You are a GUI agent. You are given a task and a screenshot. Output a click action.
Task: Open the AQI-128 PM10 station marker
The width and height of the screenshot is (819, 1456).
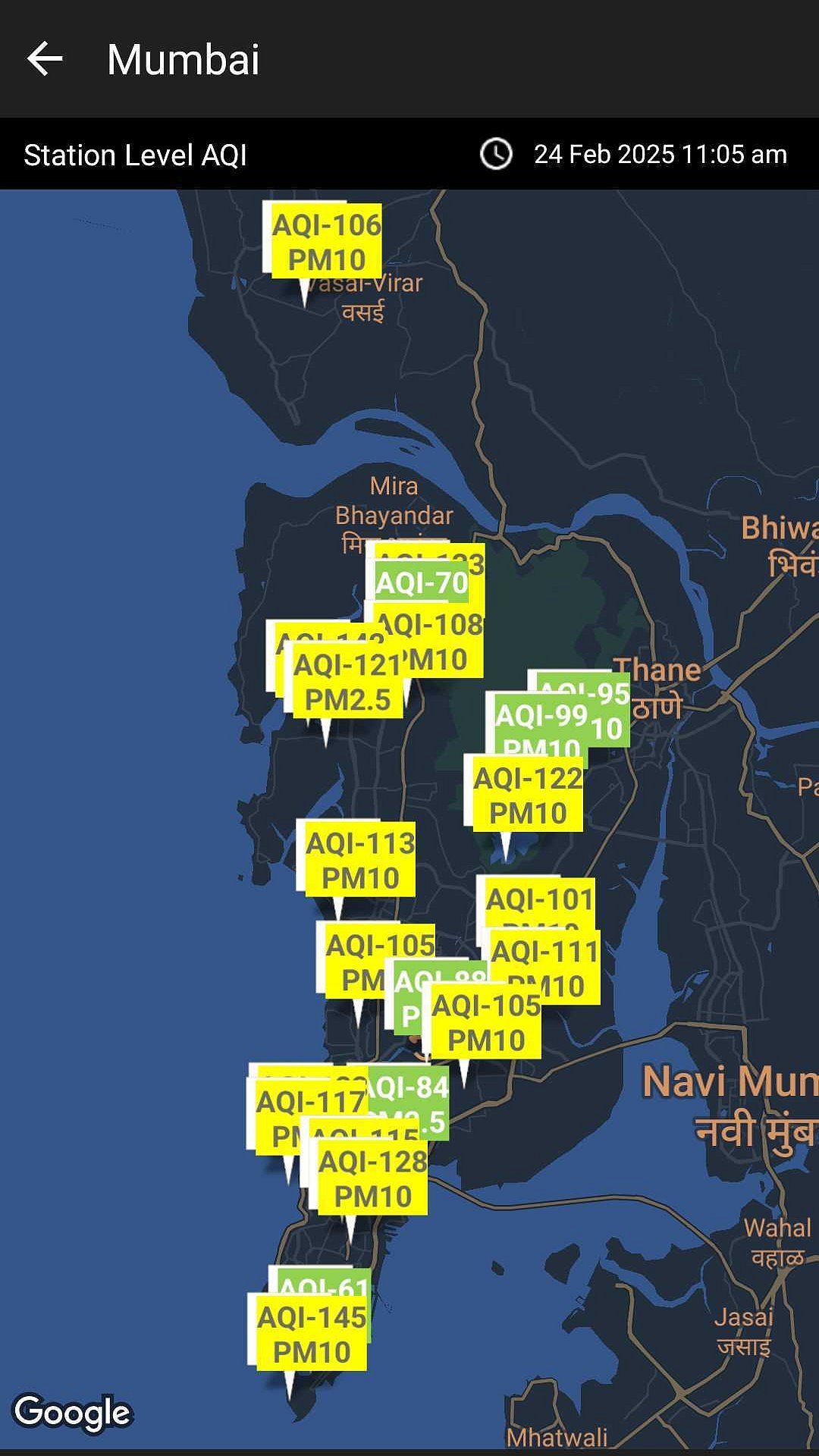[x=372, y=1178]
